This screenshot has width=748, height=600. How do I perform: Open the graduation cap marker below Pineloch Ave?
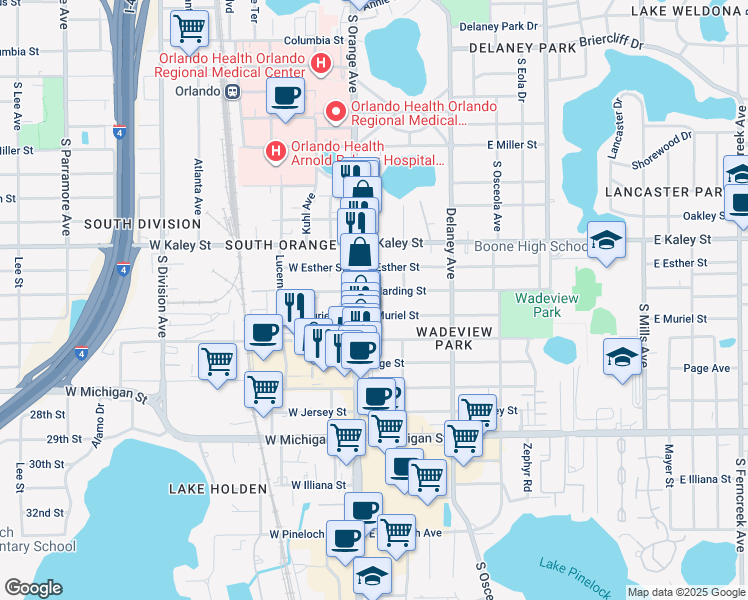click(373, 578)
